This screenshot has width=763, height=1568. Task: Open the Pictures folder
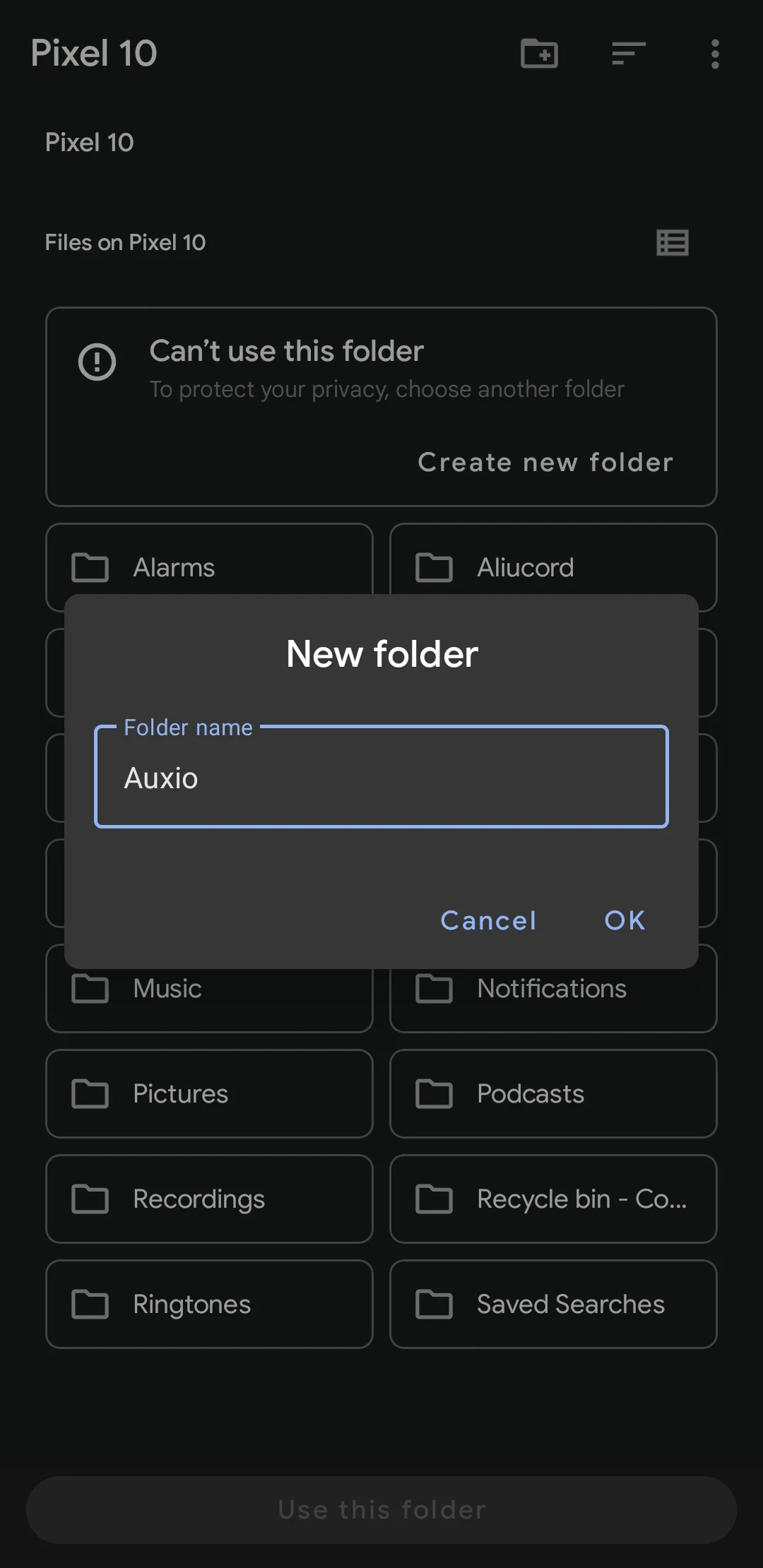(x=209, y=1093)
